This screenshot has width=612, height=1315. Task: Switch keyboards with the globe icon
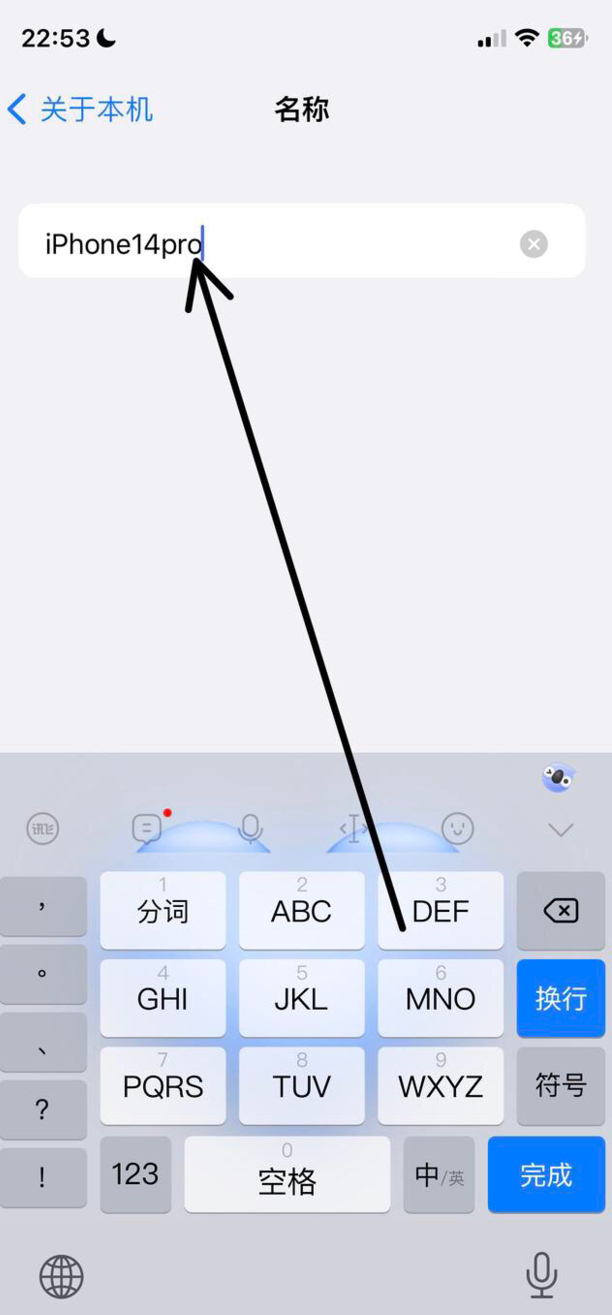tap(61, 1275)
